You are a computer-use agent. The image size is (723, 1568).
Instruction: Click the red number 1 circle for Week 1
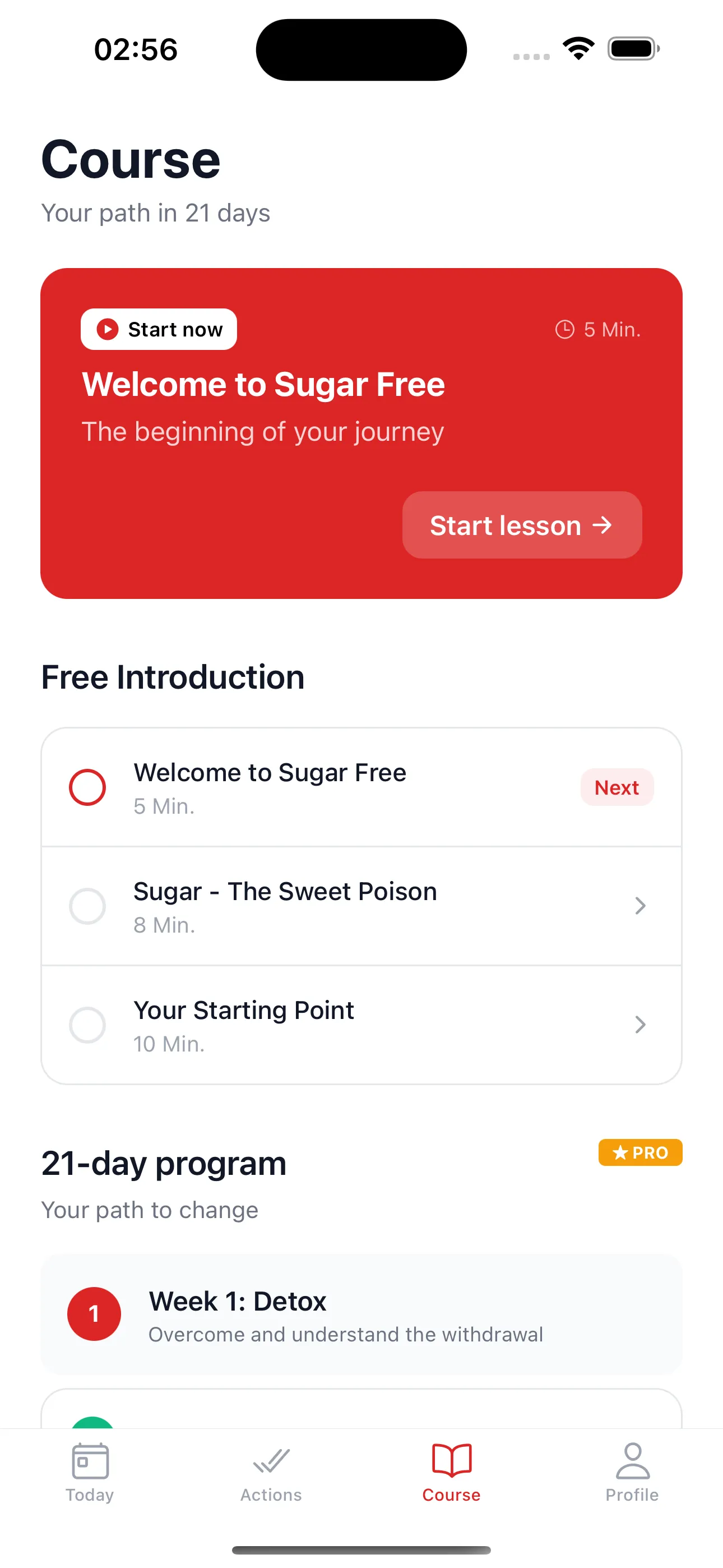point(94,1313)
